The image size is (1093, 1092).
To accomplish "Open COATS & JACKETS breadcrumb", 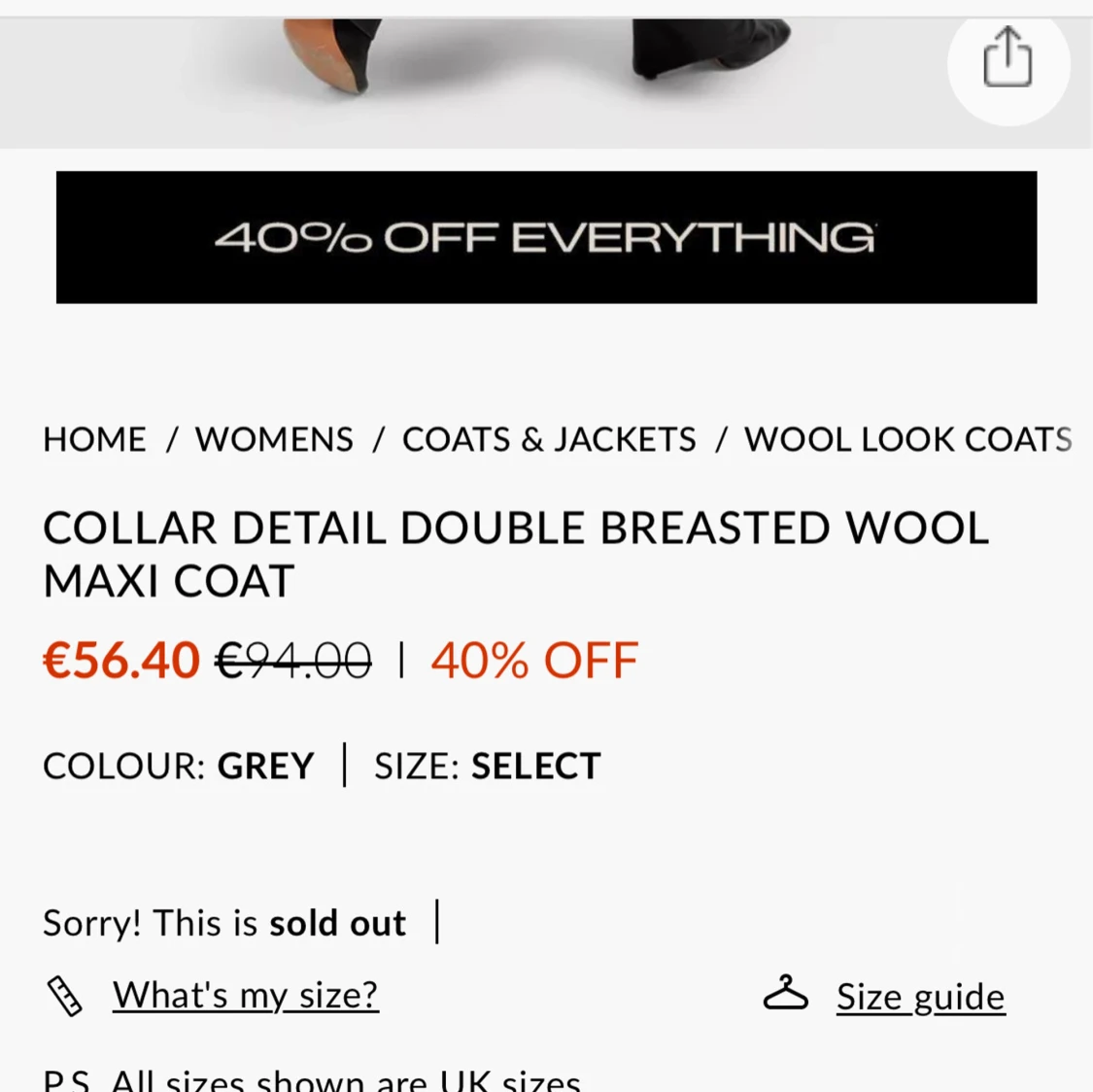I will [549, 440].
